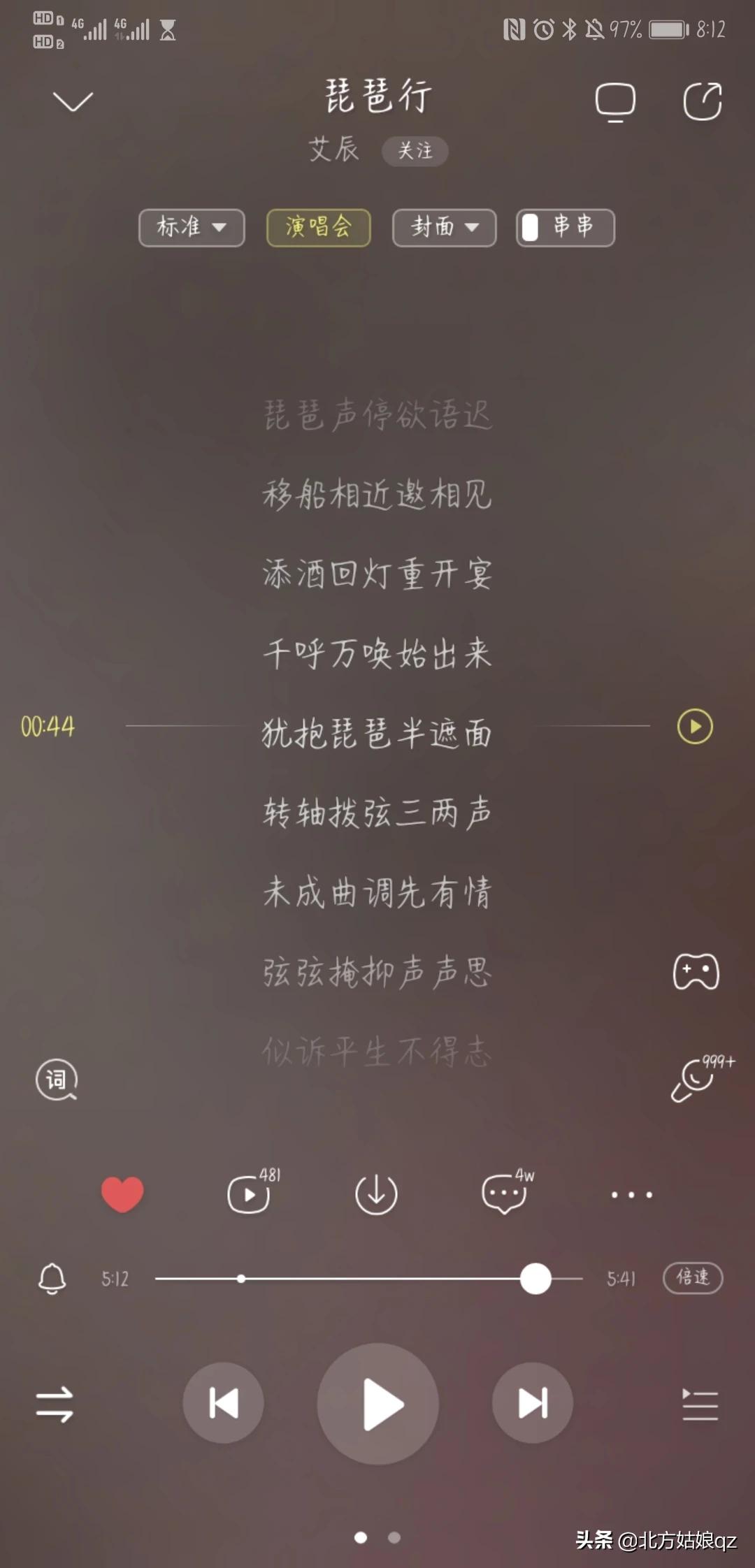Expand the 标准 quality dropdown
Screen dimensions: 755x1568
pyautogui.click(x=192, y=228)
